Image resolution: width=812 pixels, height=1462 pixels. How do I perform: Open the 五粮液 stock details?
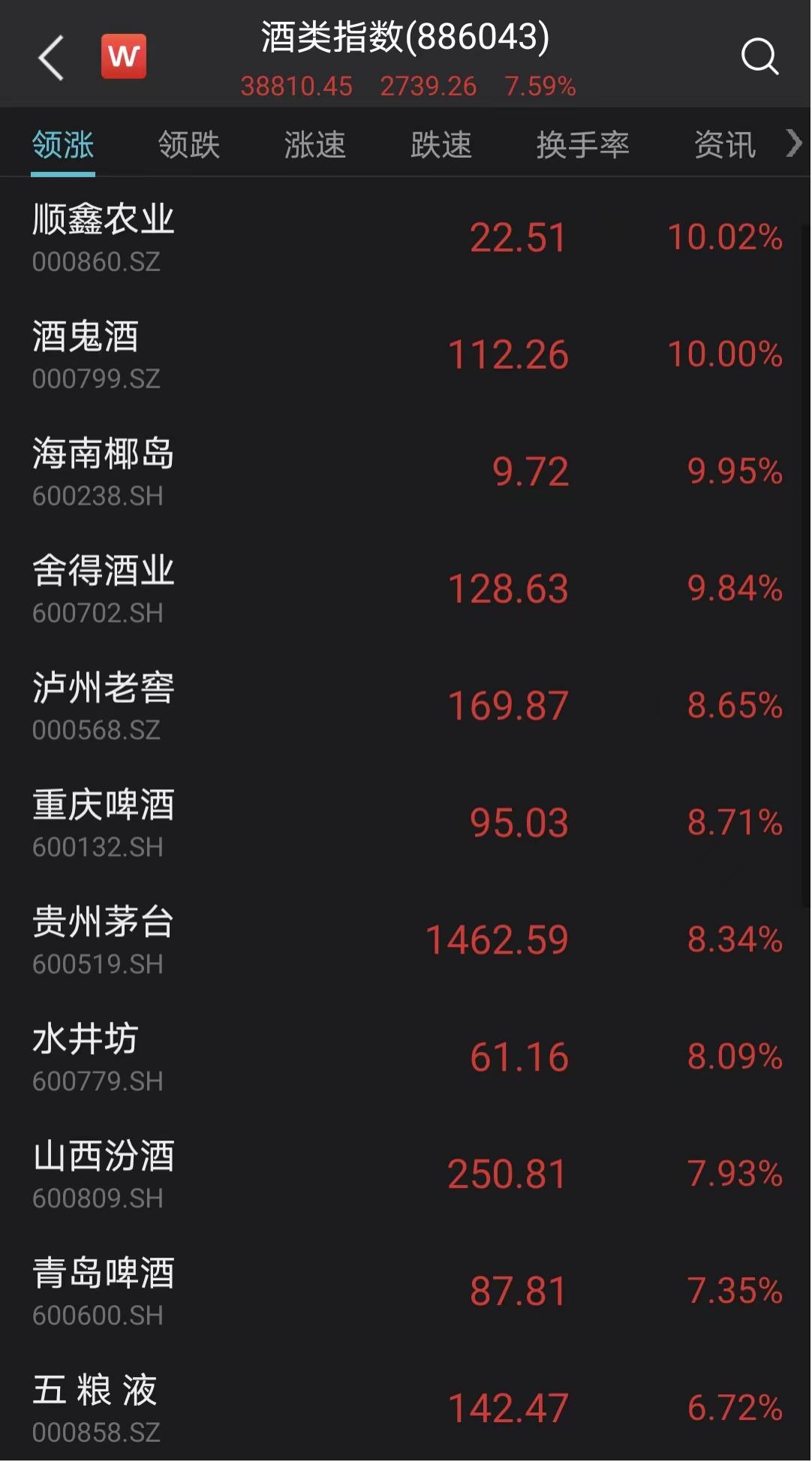click(405, 1407)
